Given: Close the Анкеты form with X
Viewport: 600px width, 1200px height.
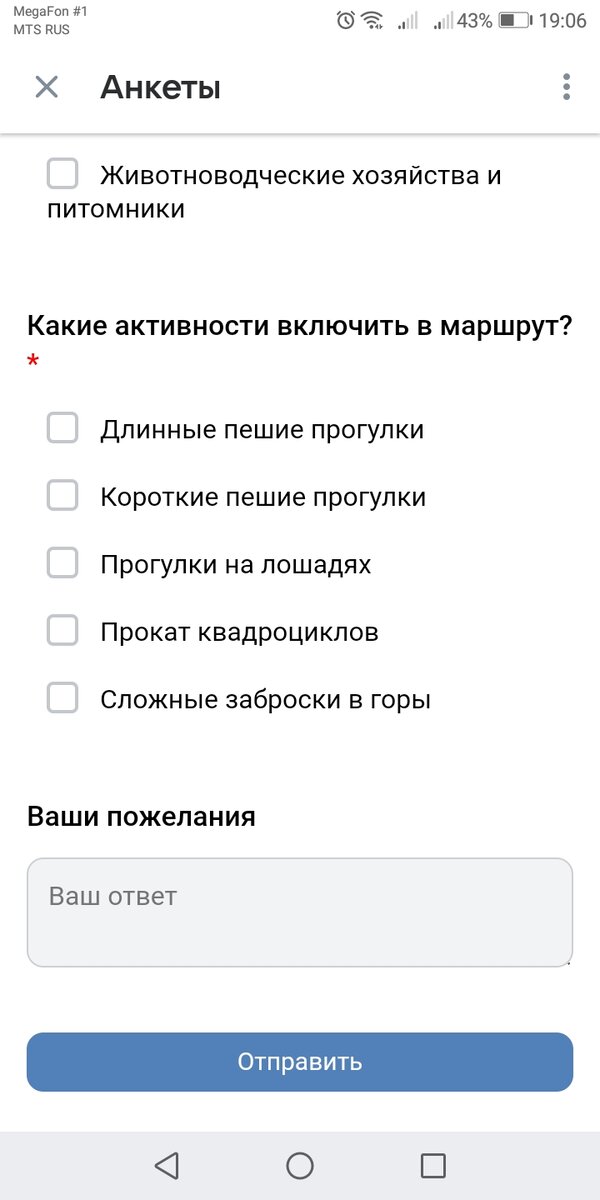Looking at the screenshot, I should coord(47,87).
